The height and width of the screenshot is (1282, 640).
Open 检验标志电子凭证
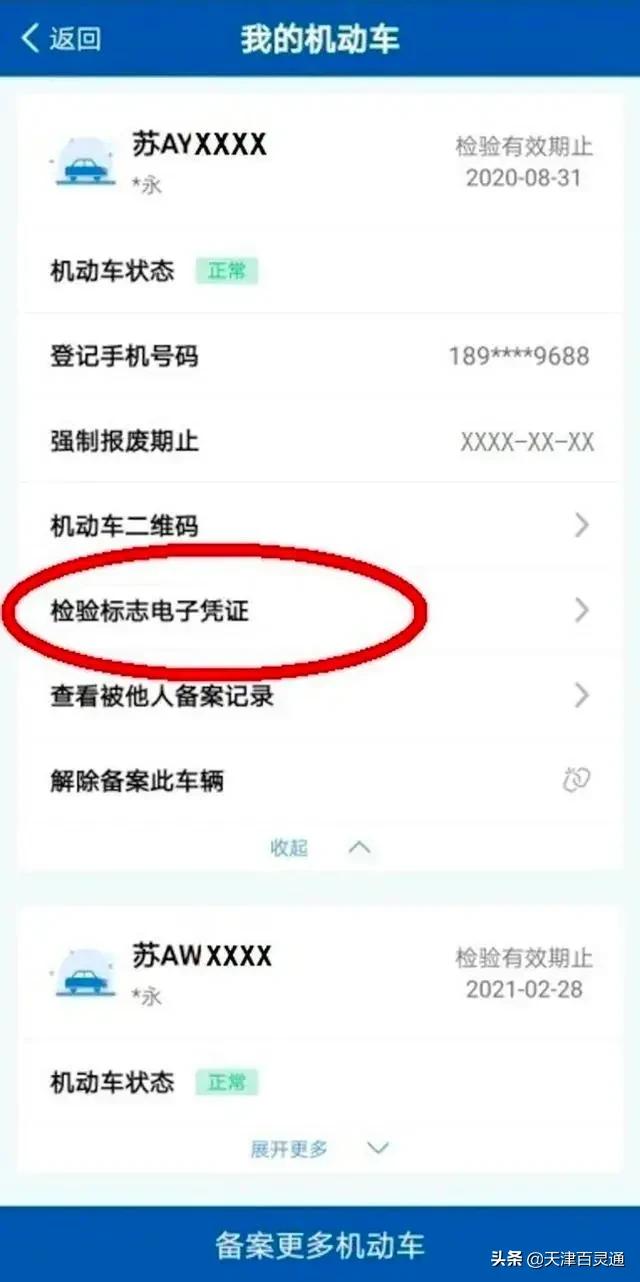(x=320, y=610)
